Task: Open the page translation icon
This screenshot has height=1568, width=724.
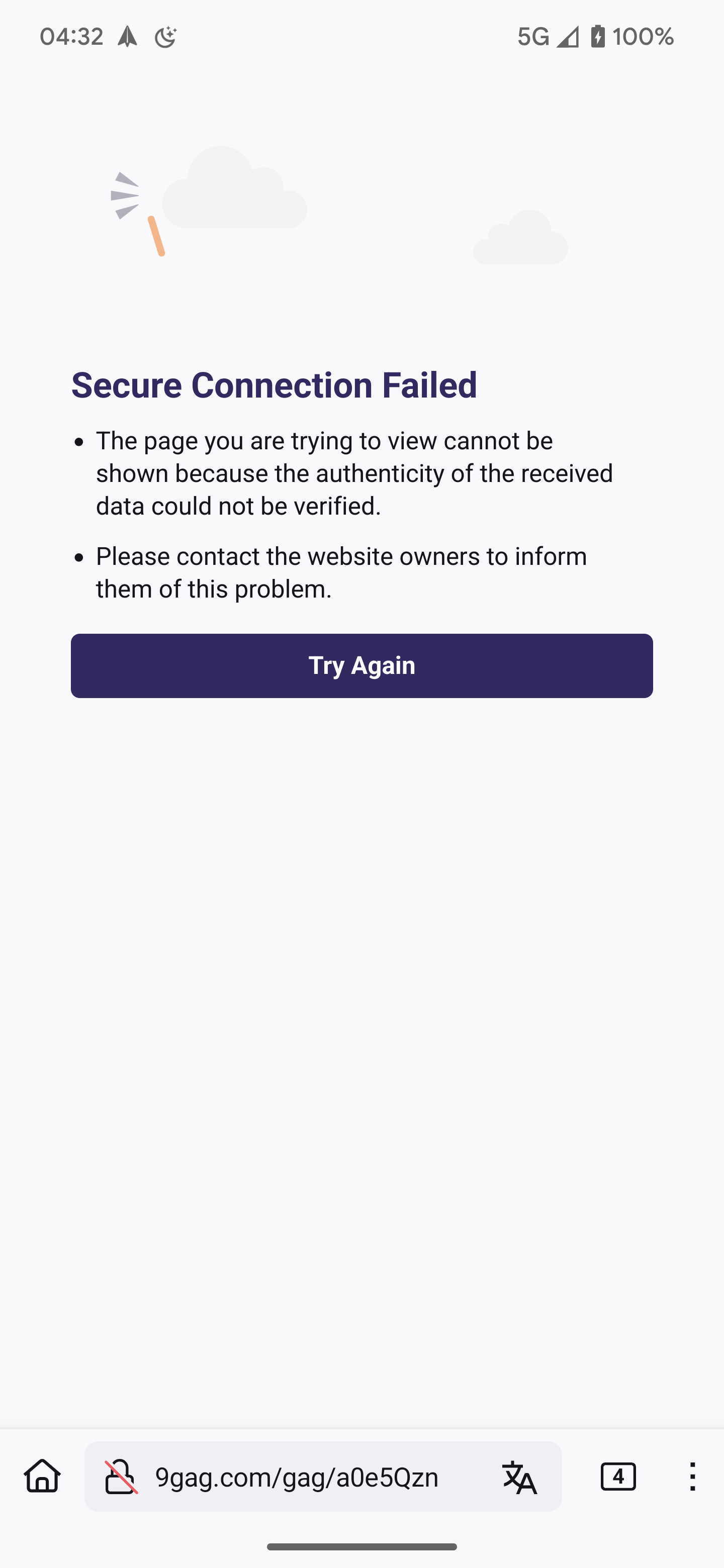Action: tap(519, 1478)
